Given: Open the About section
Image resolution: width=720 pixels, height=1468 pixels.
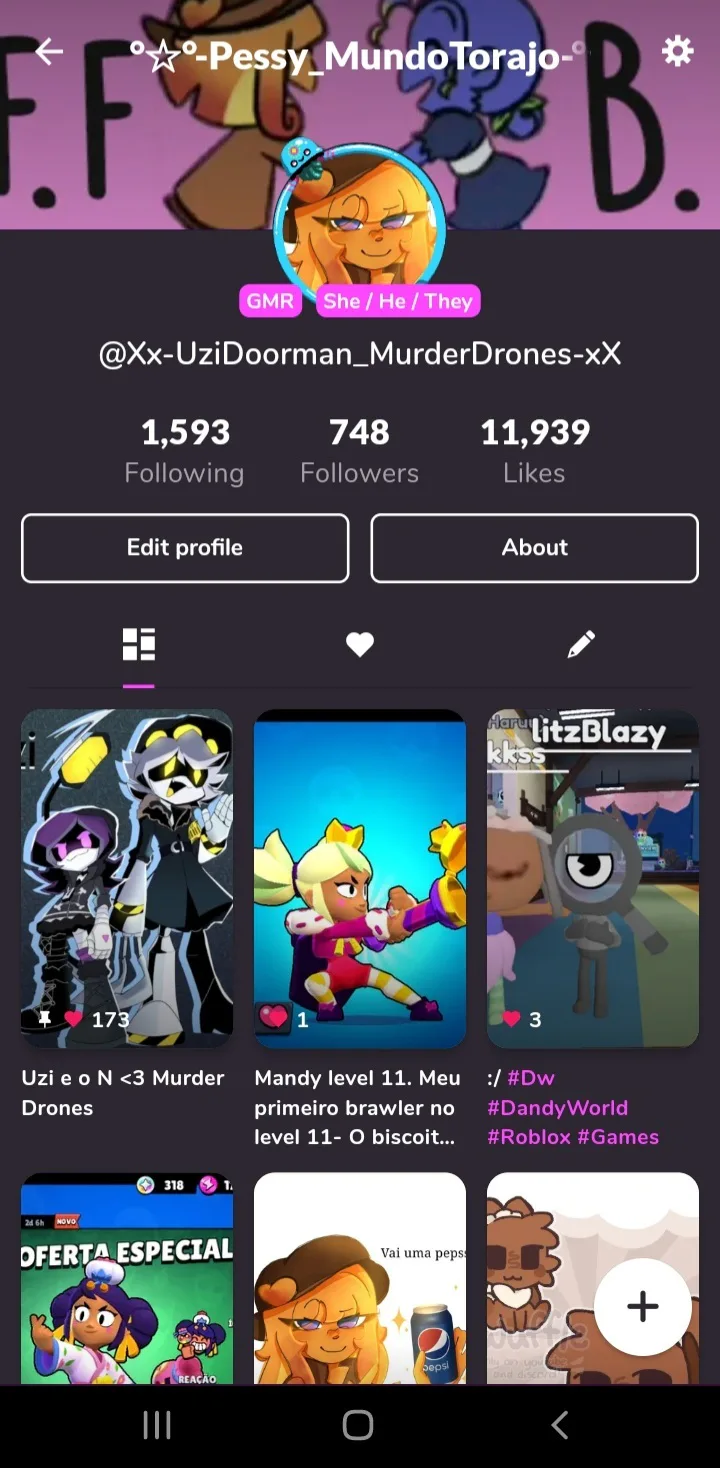Looking at the screenshot, I should click(534, 548).
